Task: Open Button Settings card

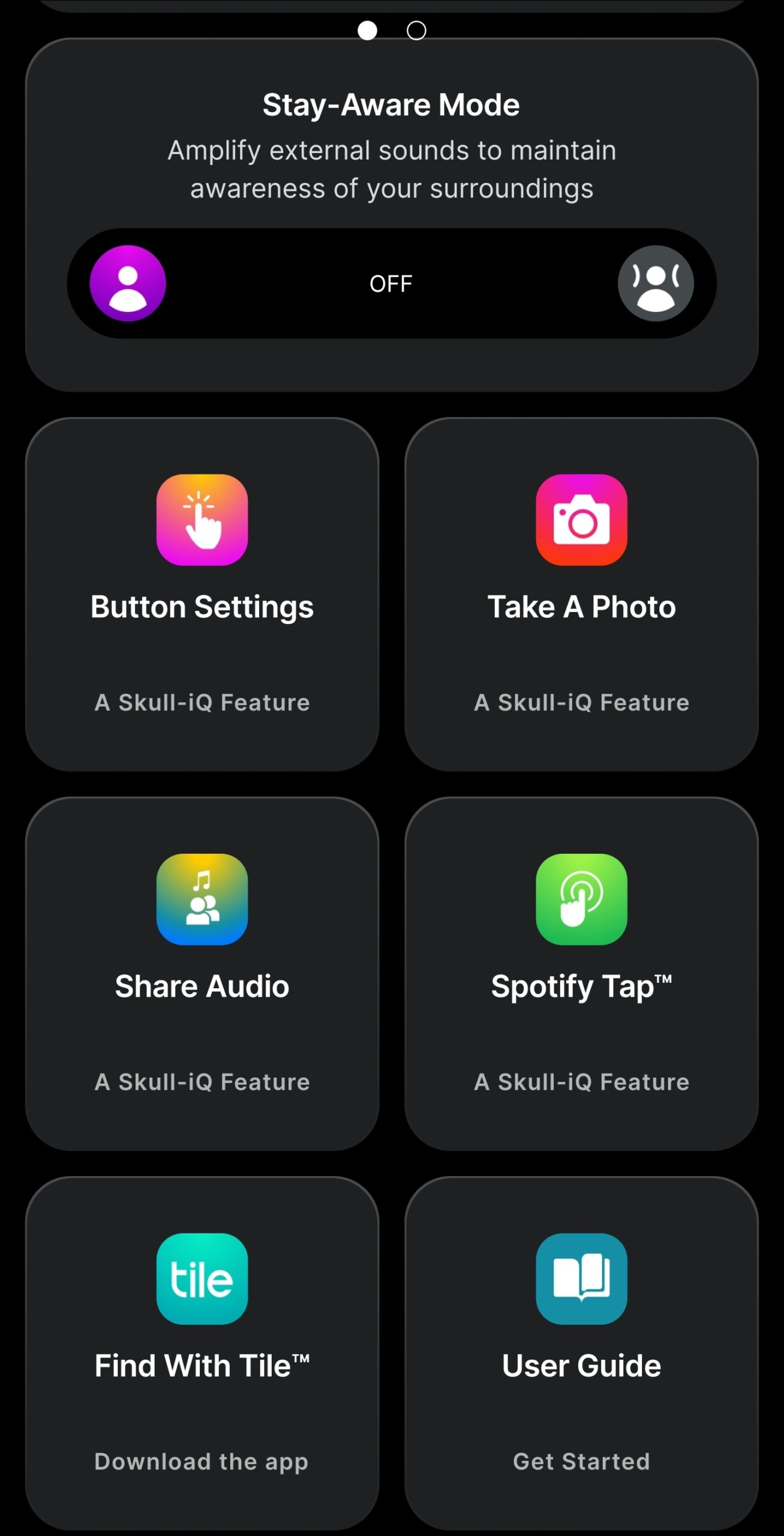Action: [202, 594]
